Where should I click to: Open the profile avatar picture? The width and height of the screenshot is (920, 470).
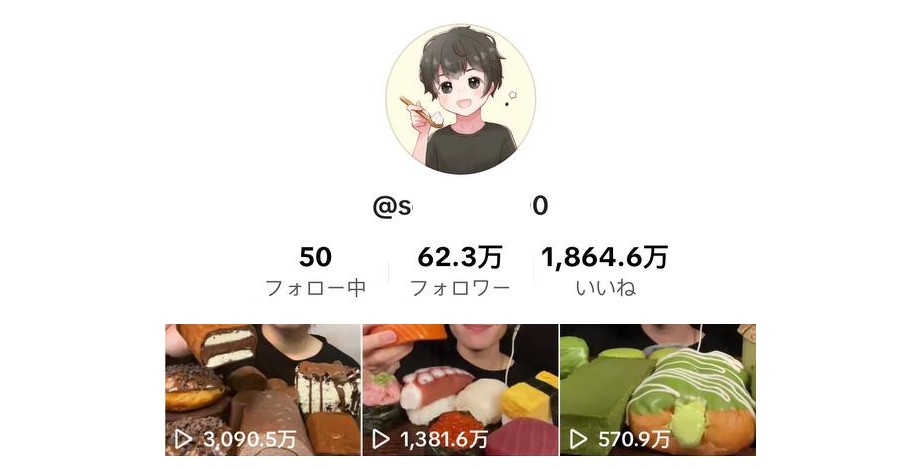point(460,100)
